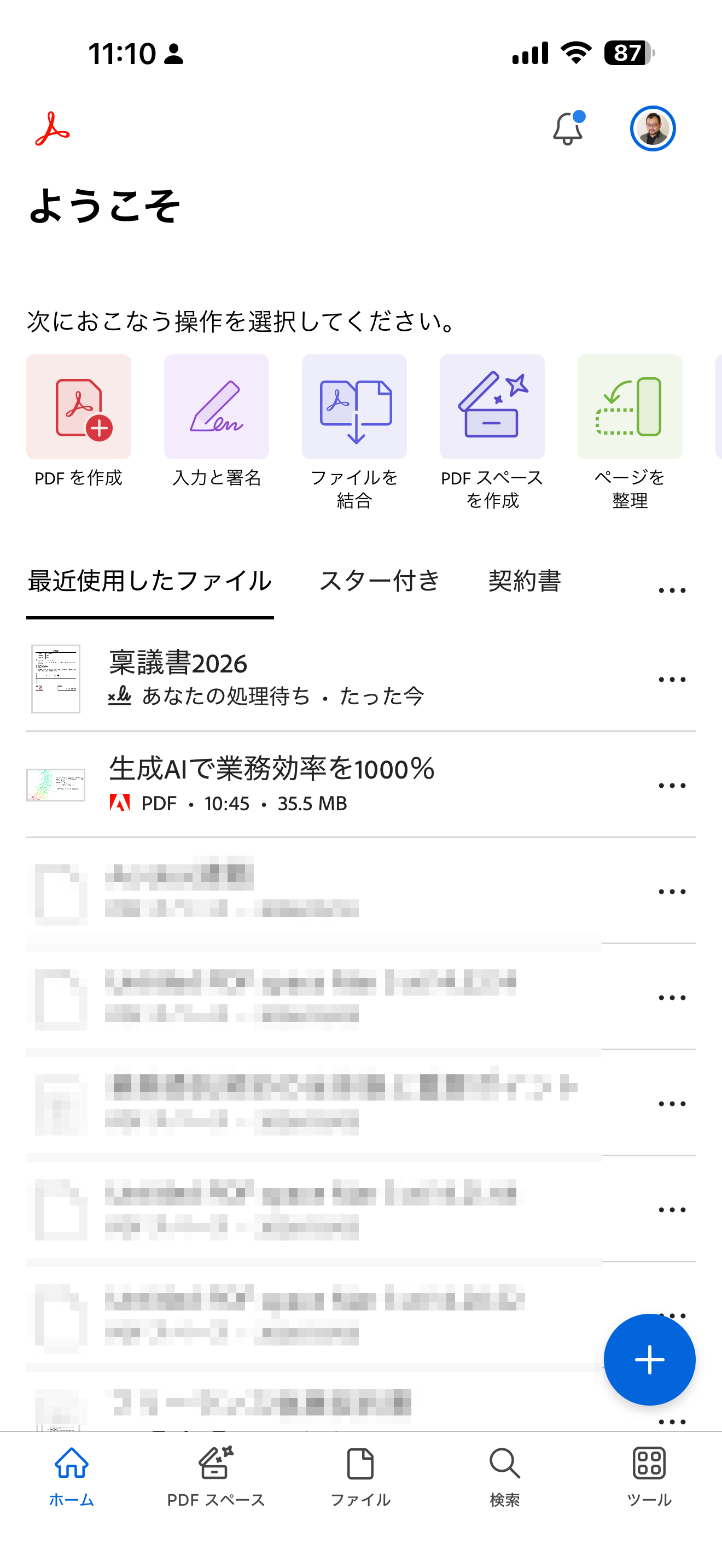Select PDF を作成 action
Viewport: 722px width, 1568px height.
79,421
